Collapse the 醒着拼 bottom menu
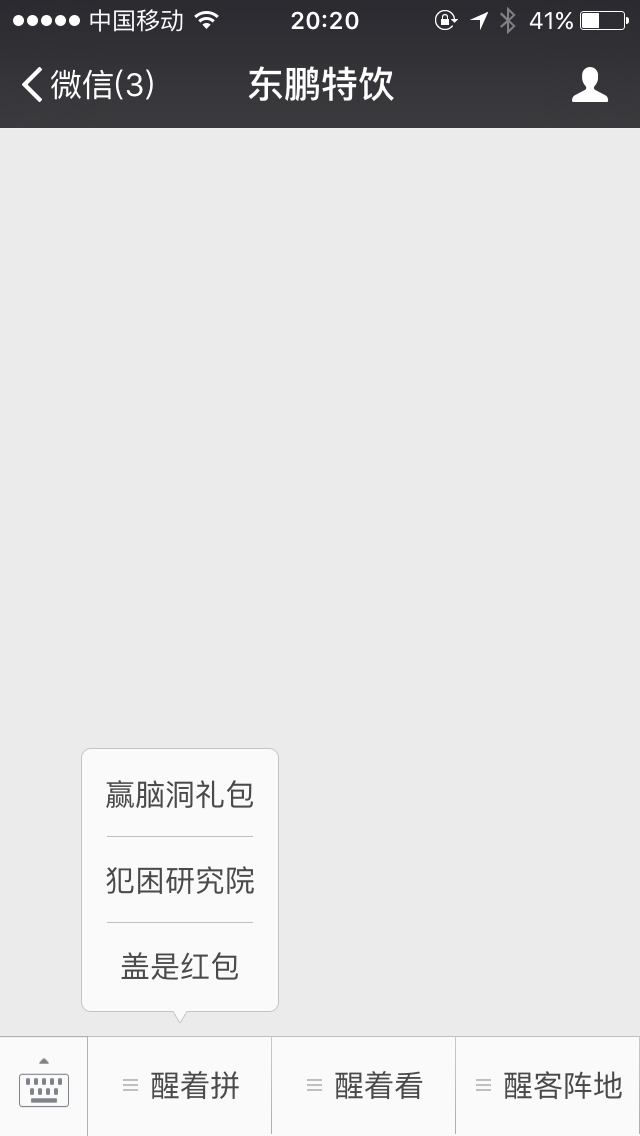This screenshot has width=640, height=1136. click(180, 1086)
